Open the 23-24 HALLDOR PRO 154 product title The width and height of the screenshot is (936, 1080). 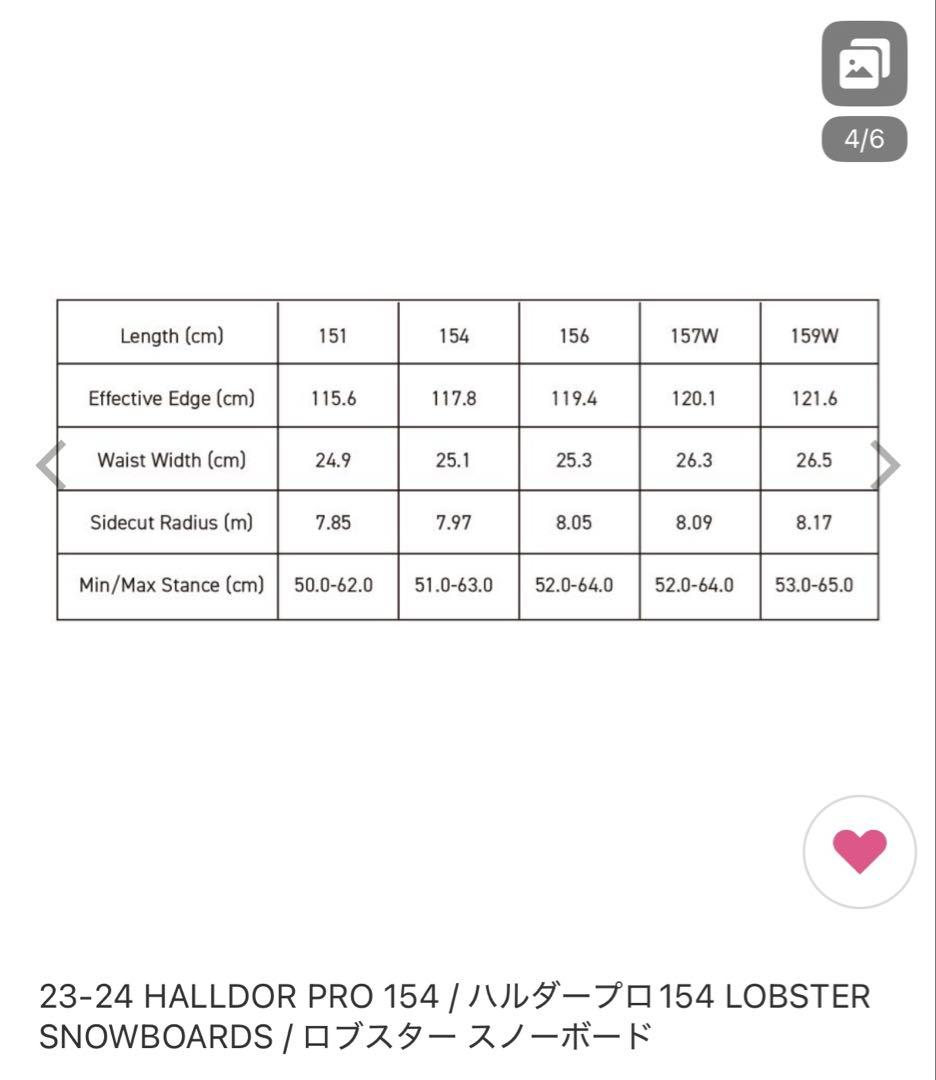[x=246, y=994]
